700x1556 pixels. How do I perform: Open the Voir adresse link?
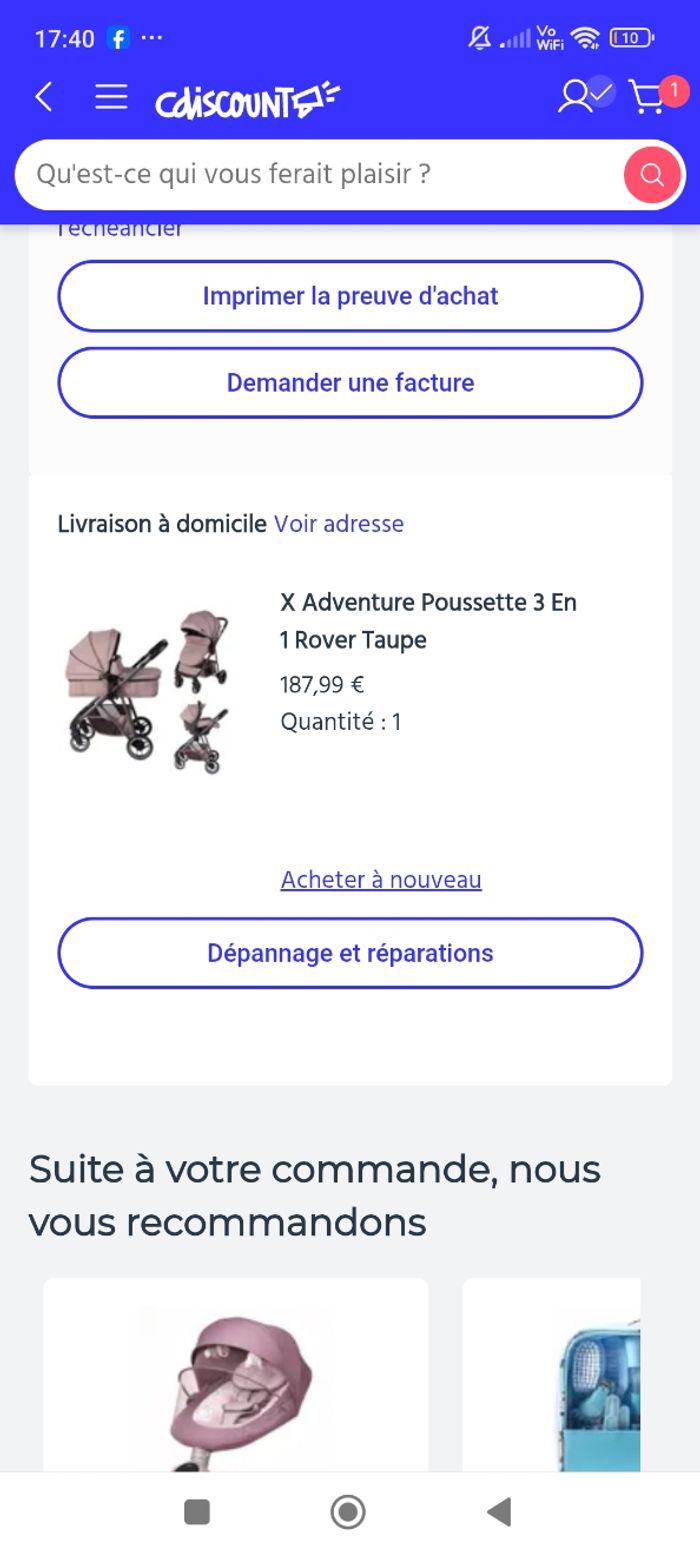339,524
